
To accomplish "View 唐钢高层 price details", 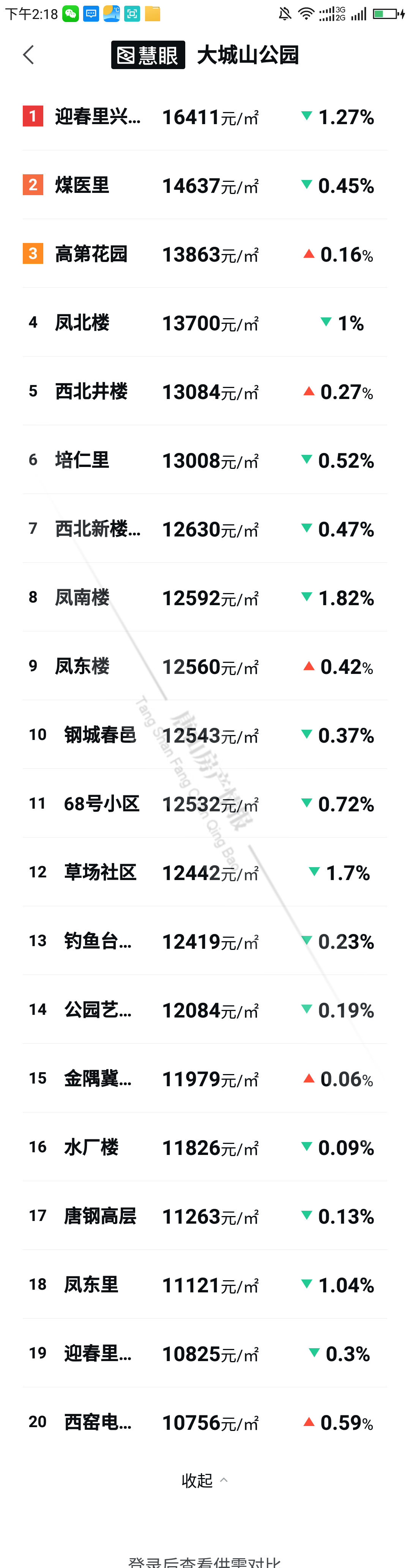I will click(x=204, y=1216).
